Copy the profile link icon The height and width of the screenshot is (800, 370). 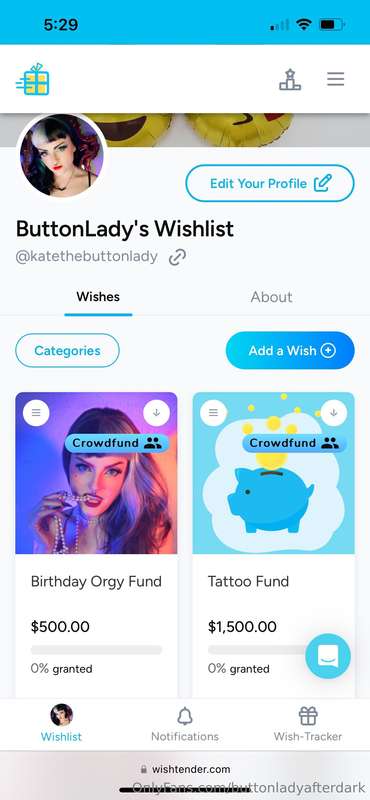pos(177,257)
